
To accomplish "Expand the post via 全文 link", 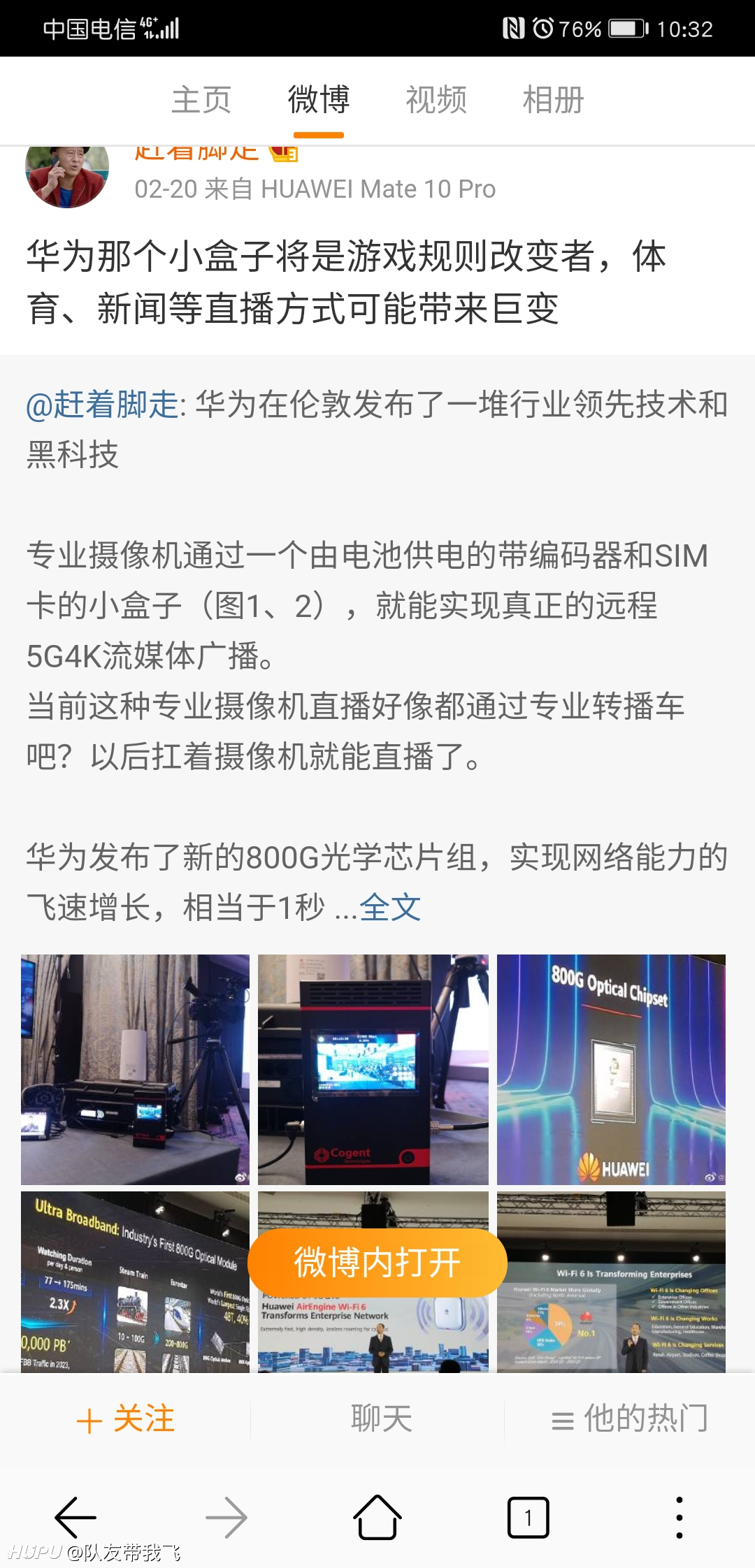I will (390, 908).
